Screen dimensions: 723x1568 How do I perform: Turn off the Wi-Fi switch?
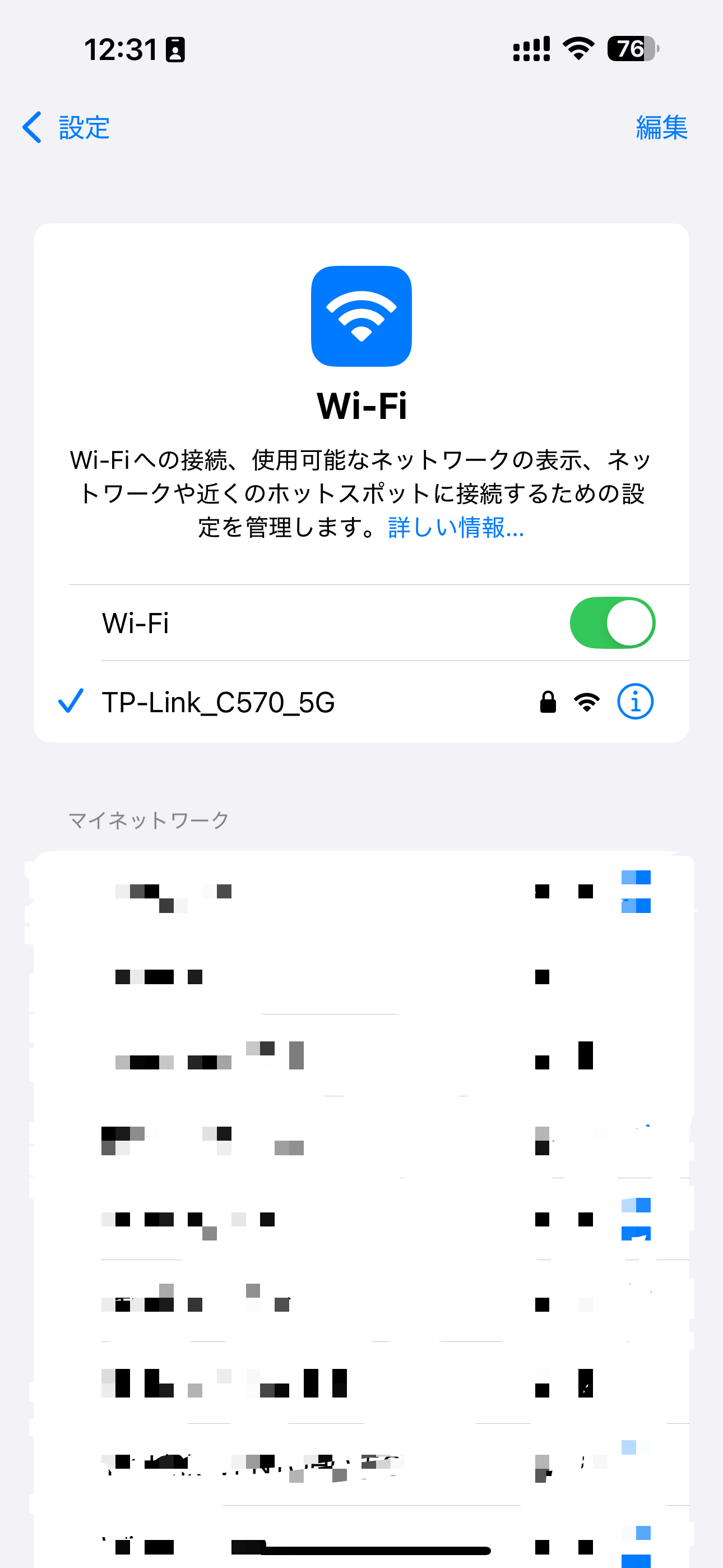(611, 622)
